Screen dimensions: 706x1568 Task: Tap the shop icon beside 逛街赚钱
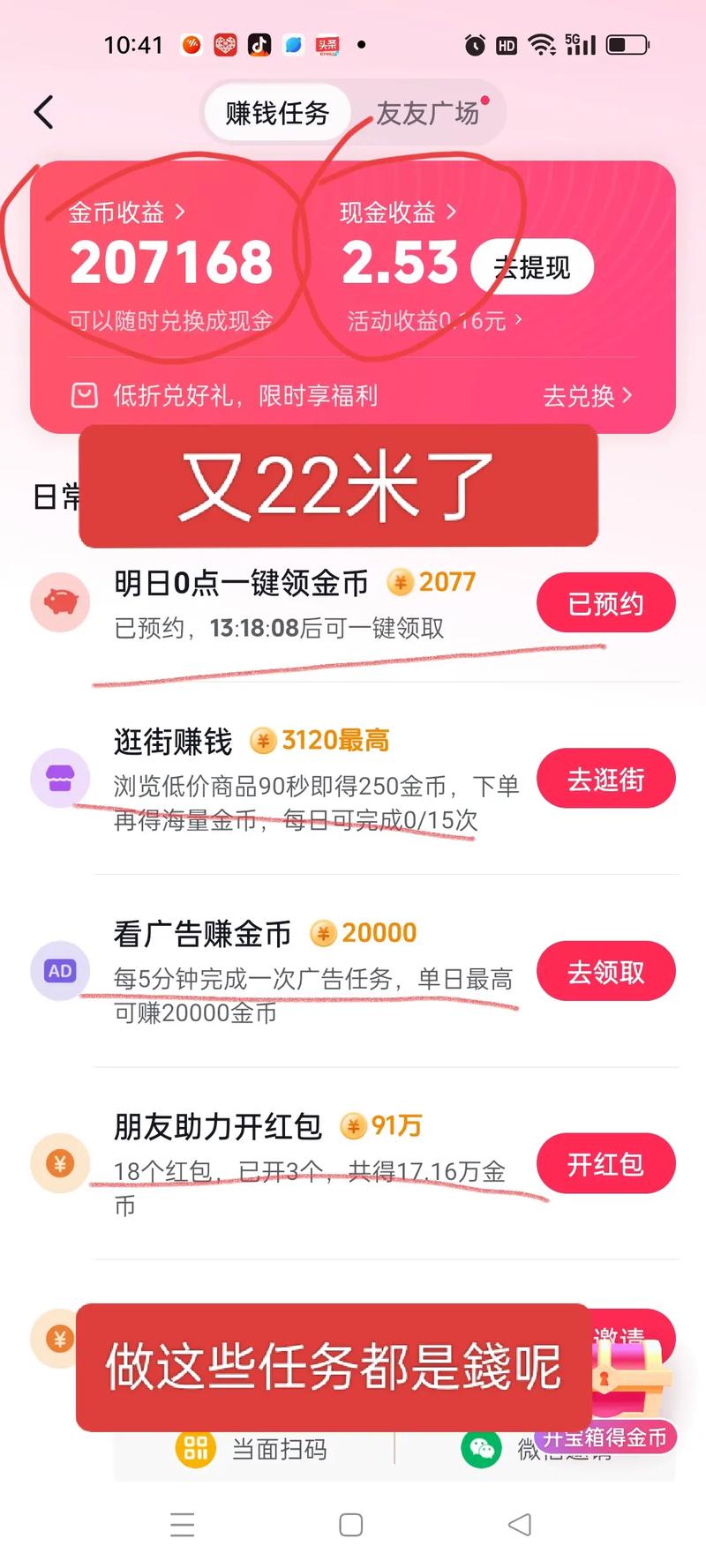pos(60,778)
